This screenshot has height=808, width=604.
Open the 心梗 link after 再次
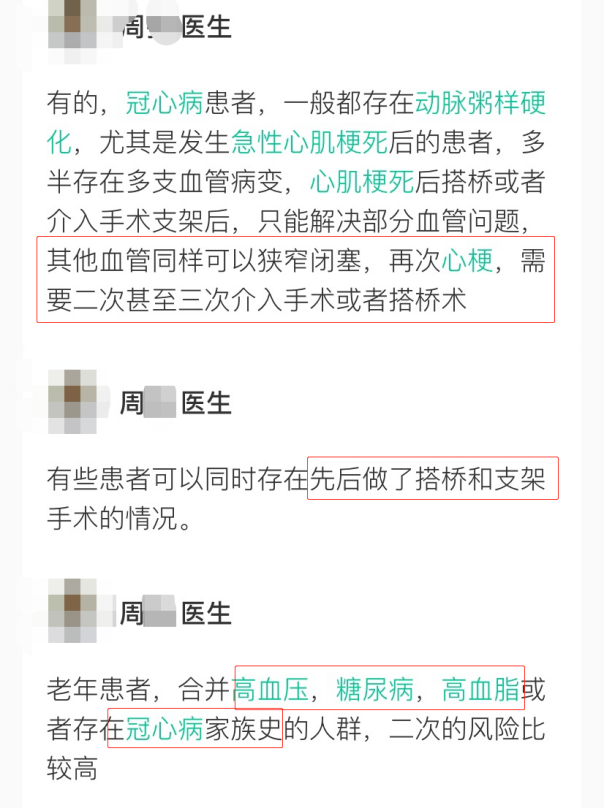(x=469, y=261)
